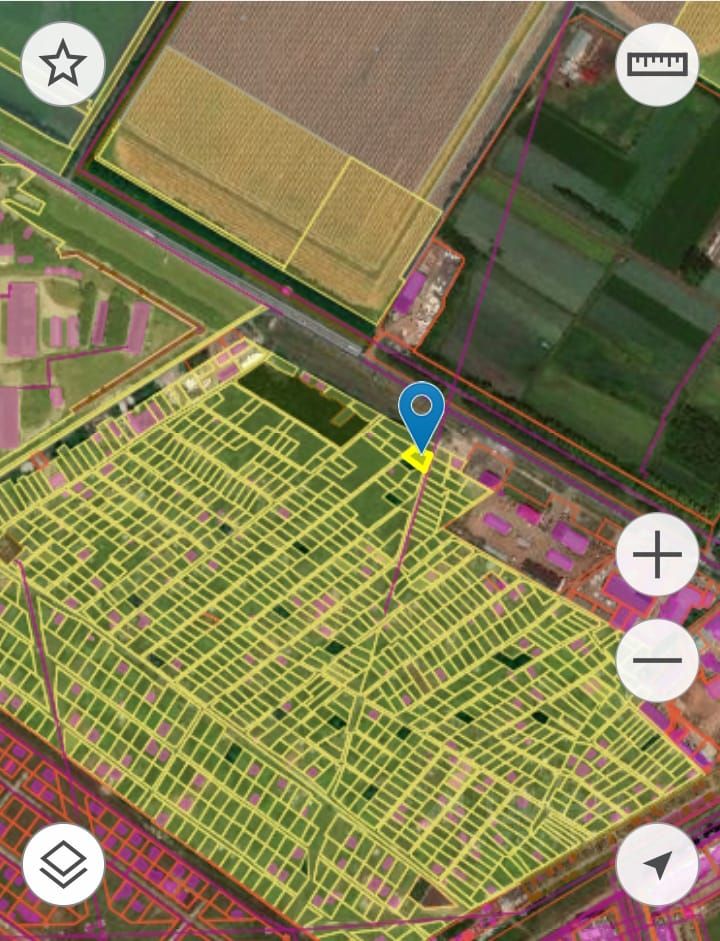Screen dimensions: 720x941
Task: Open favorites with the star button
Action: (62, 64)
